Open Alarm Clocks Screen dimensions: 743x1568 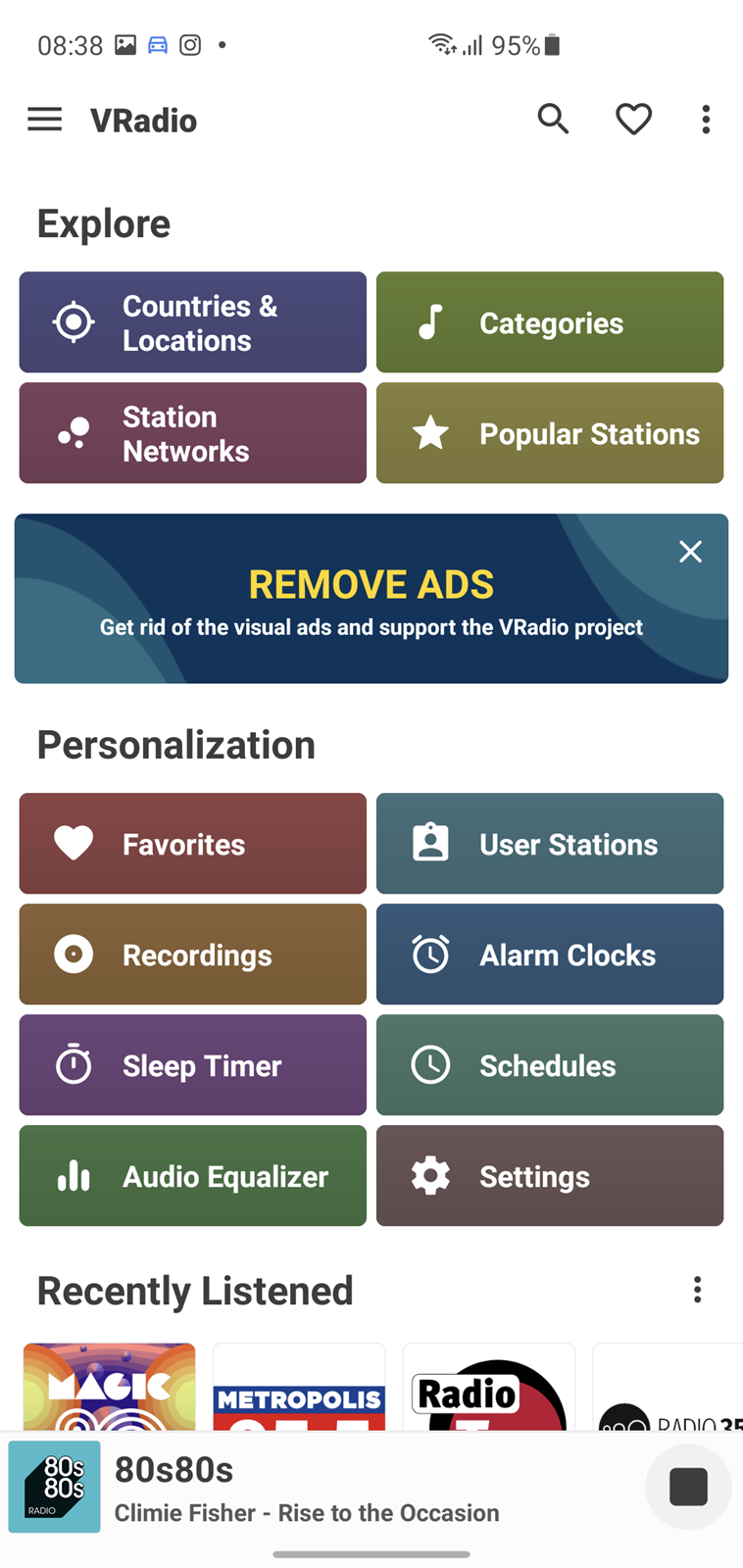550,955
